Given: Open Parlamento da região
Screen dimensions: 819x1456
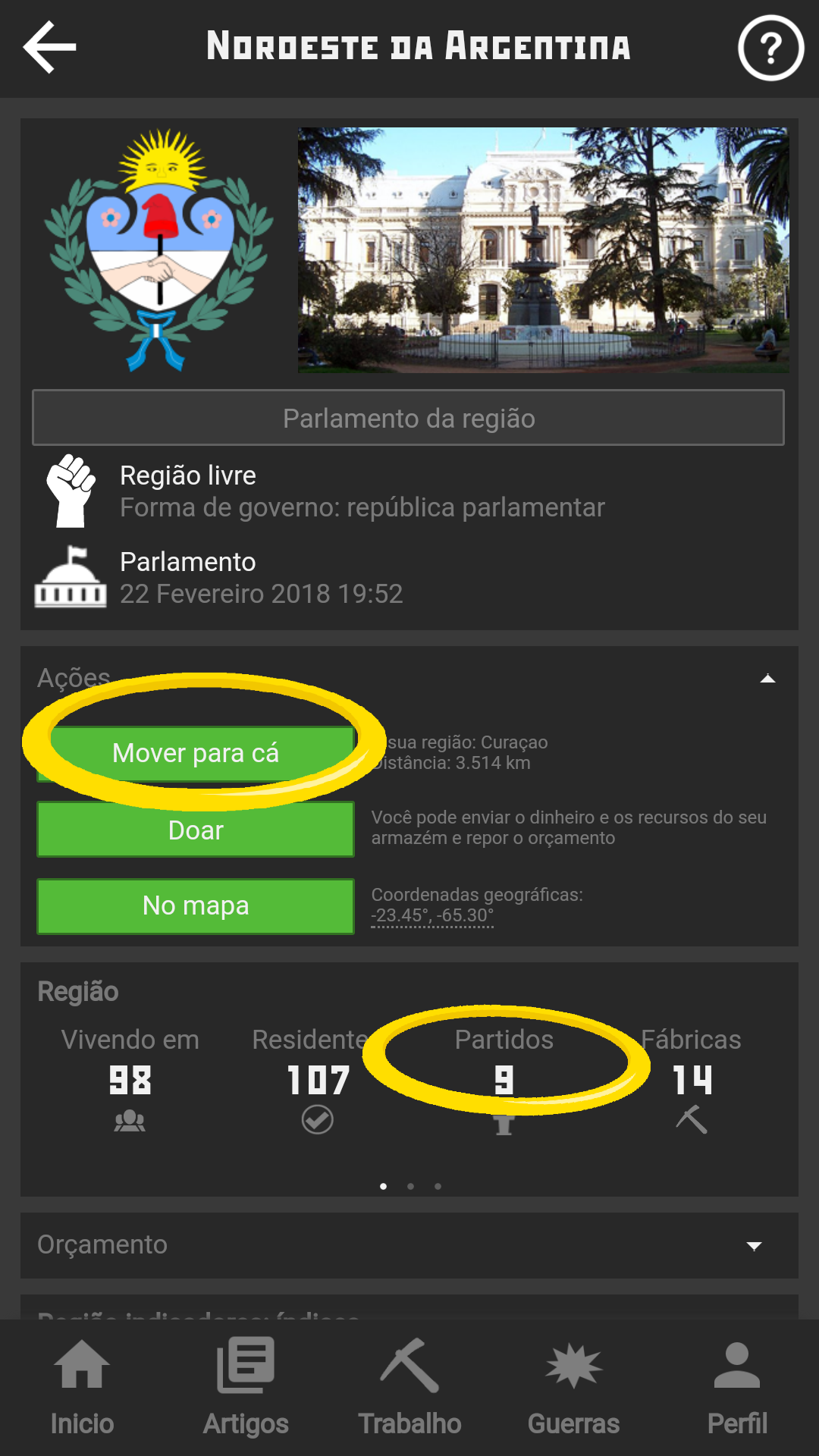Looking at the screenshot, I should 408,418.
